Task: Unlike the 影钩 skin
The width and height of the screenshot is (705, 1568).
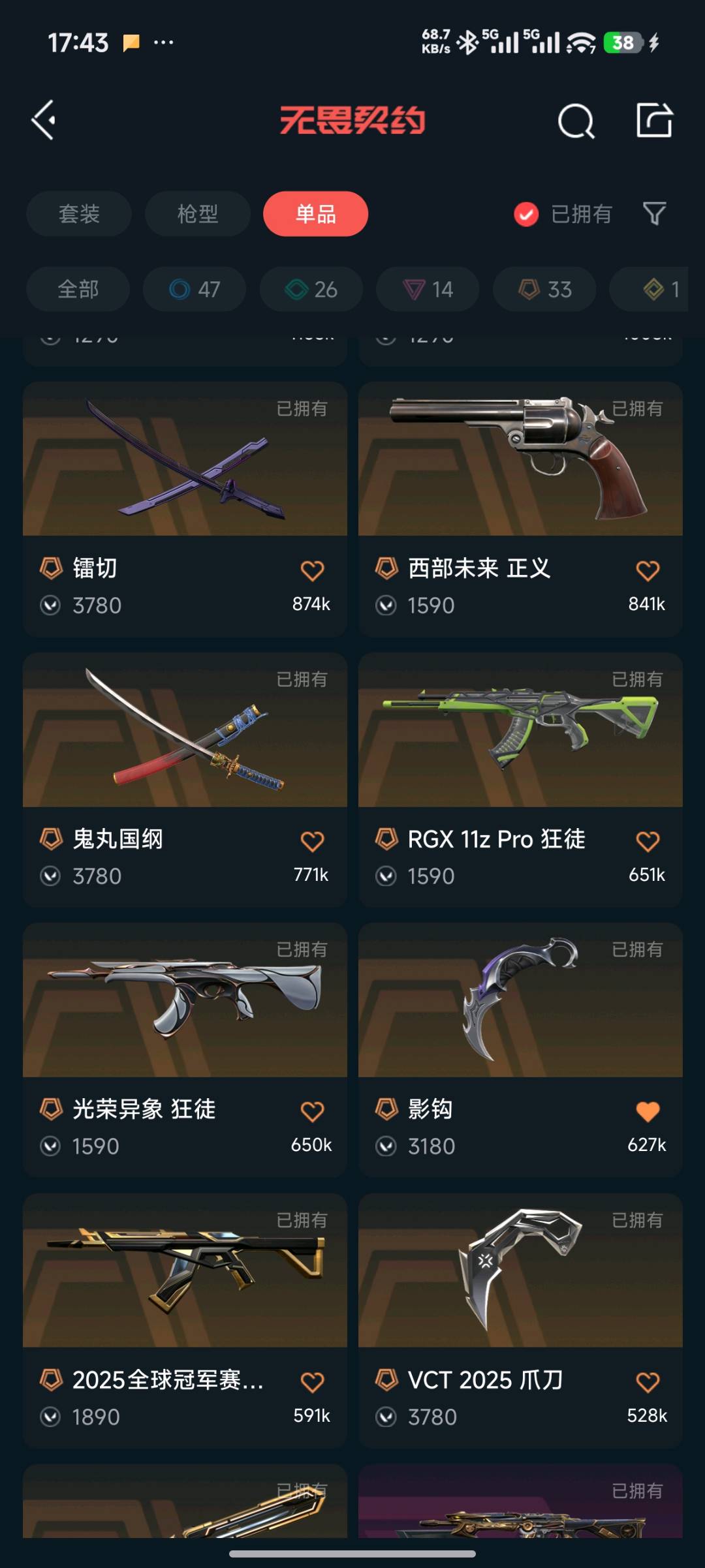Action: 648,1111
